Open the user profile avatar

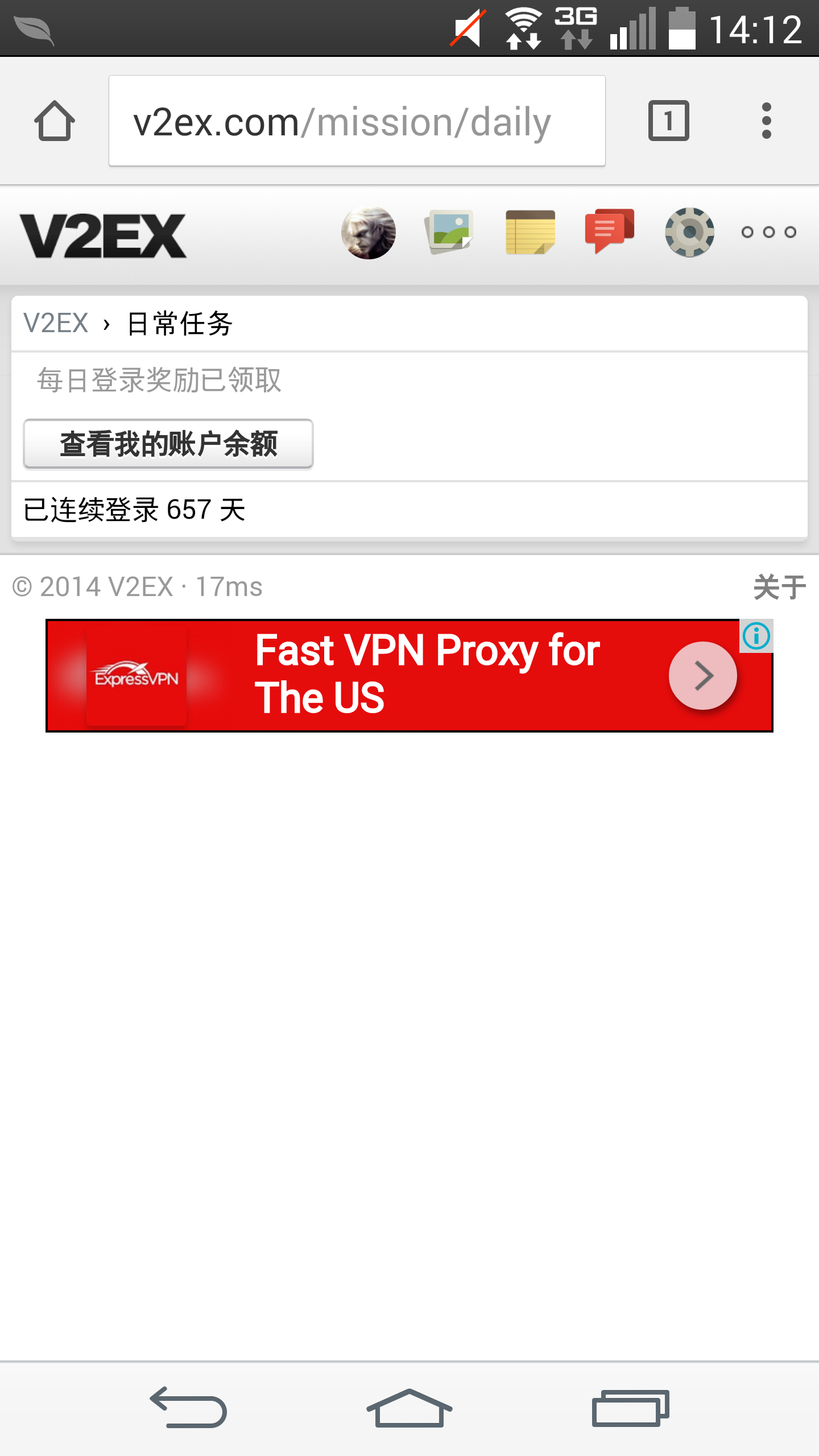tap(369, 233)
